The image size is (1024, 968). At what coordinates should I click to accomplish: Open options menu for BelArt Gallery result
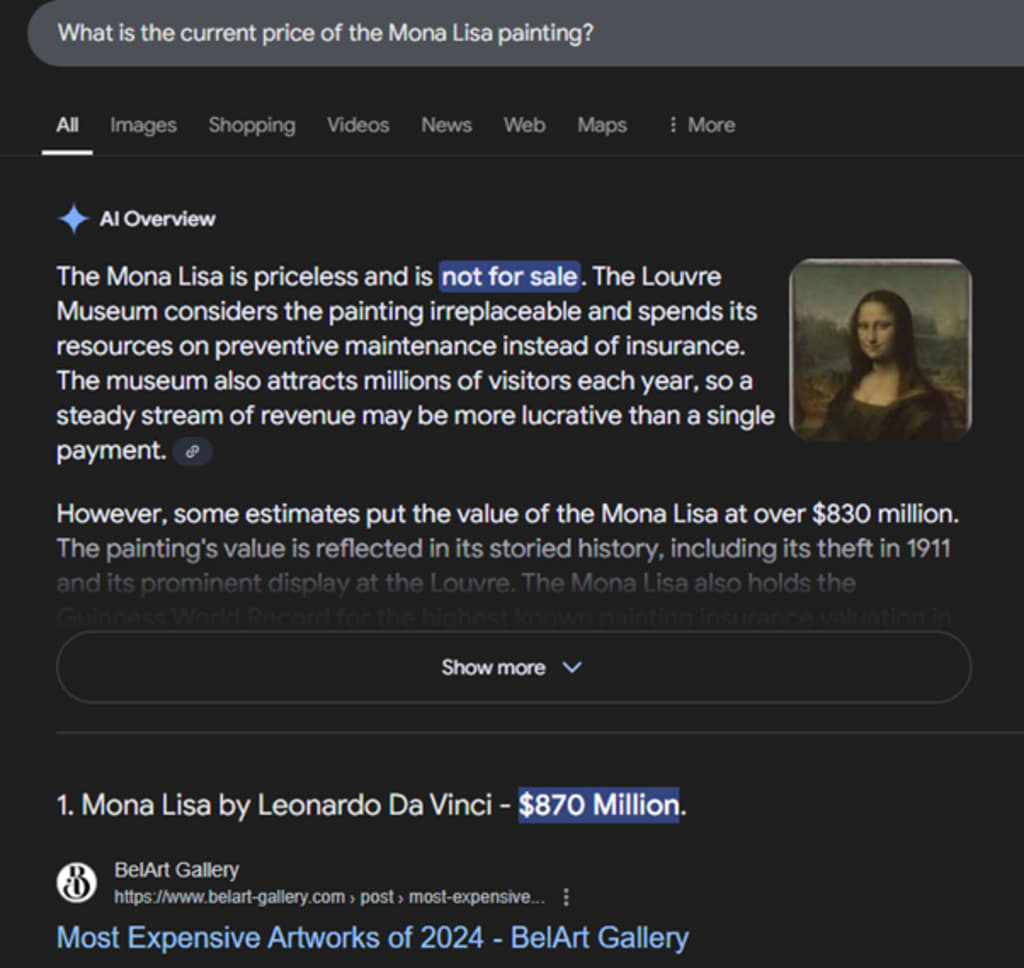point(566,897)
